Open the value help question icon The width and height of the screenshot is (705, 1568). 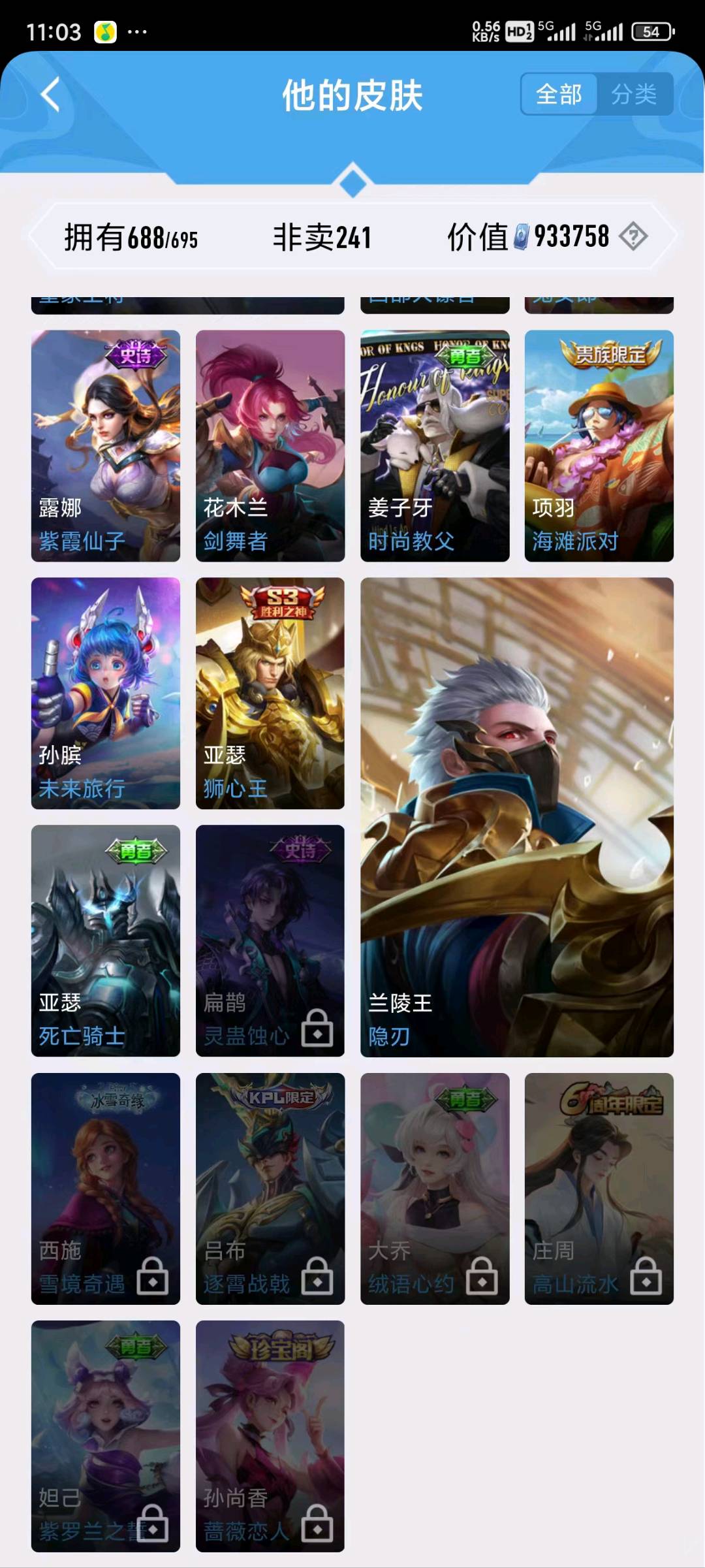click(633, 236)
